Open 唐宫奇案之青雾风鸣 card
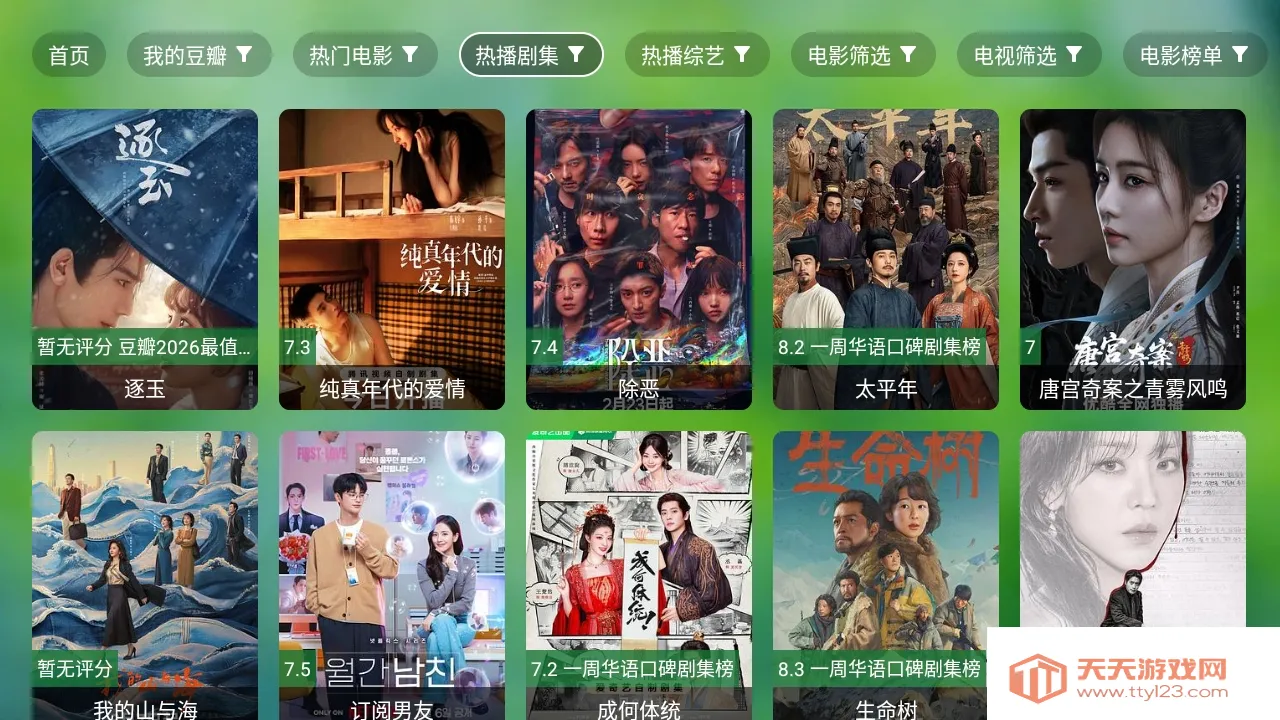This screenshot has height=720, width=1280. (1133, 259)
